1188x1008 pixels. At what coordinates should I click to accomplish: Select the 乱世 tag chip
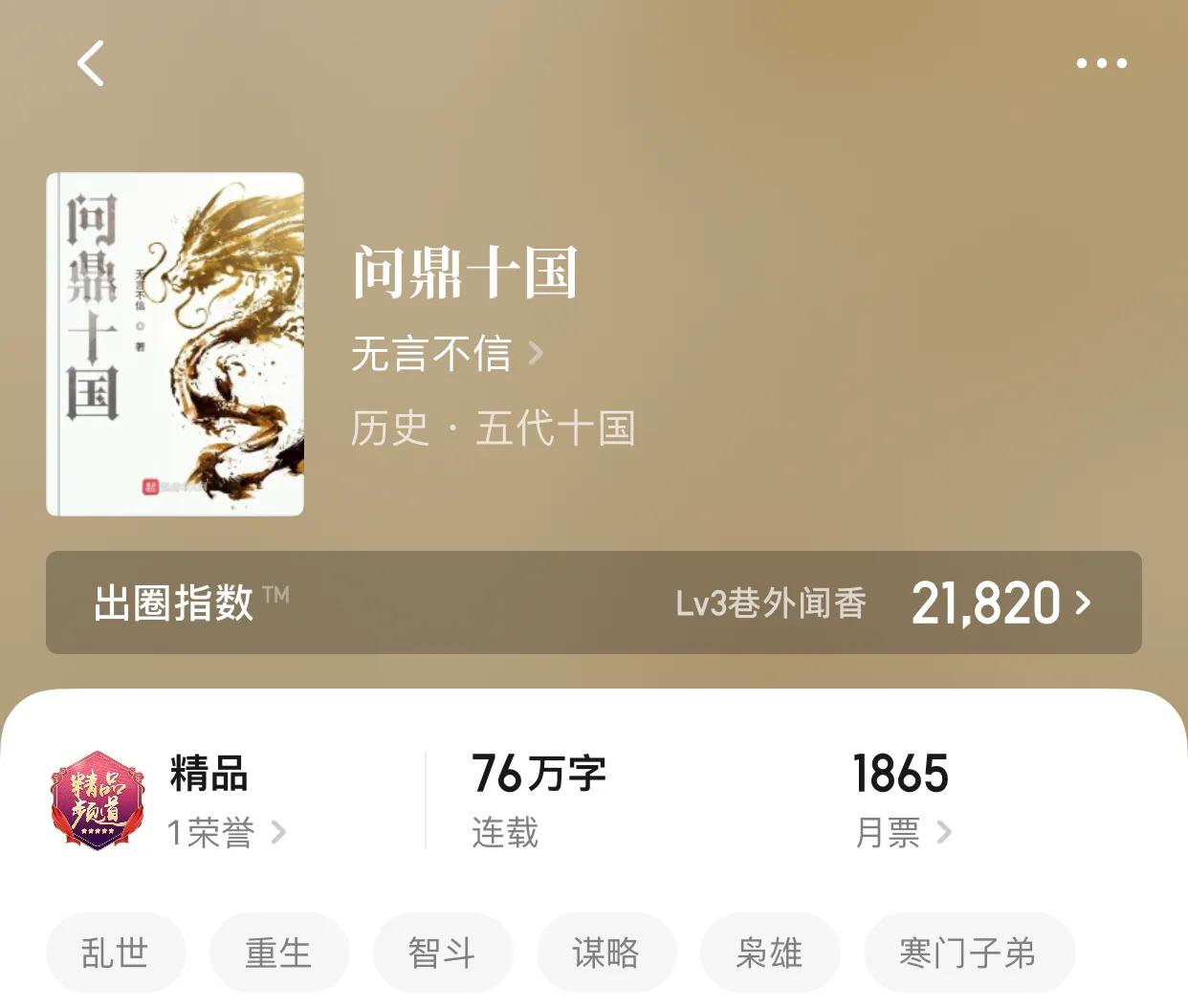click(115, 953)
